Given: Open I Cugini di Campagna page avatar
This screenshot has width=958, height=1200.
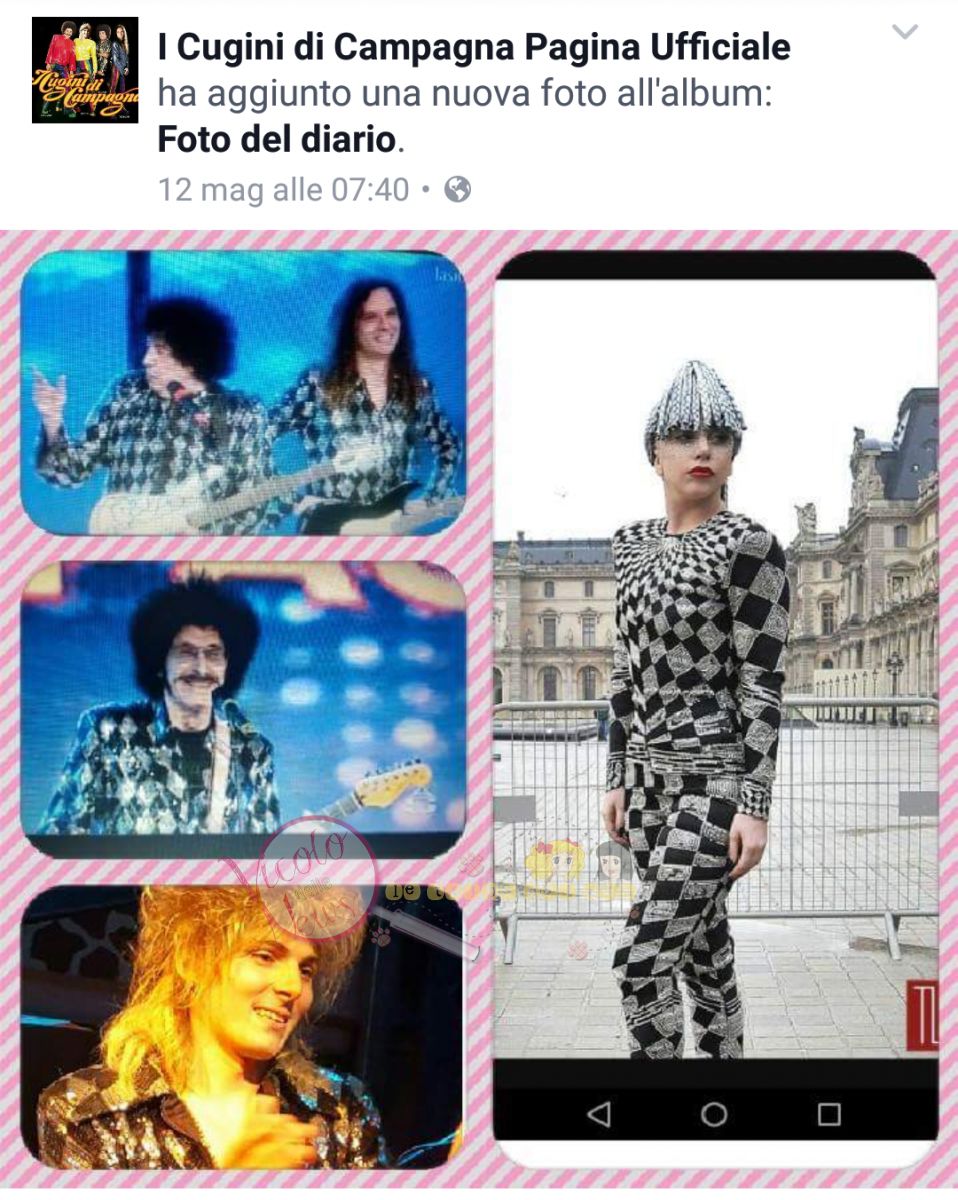Looking at the screenshot, I should 84,70.
